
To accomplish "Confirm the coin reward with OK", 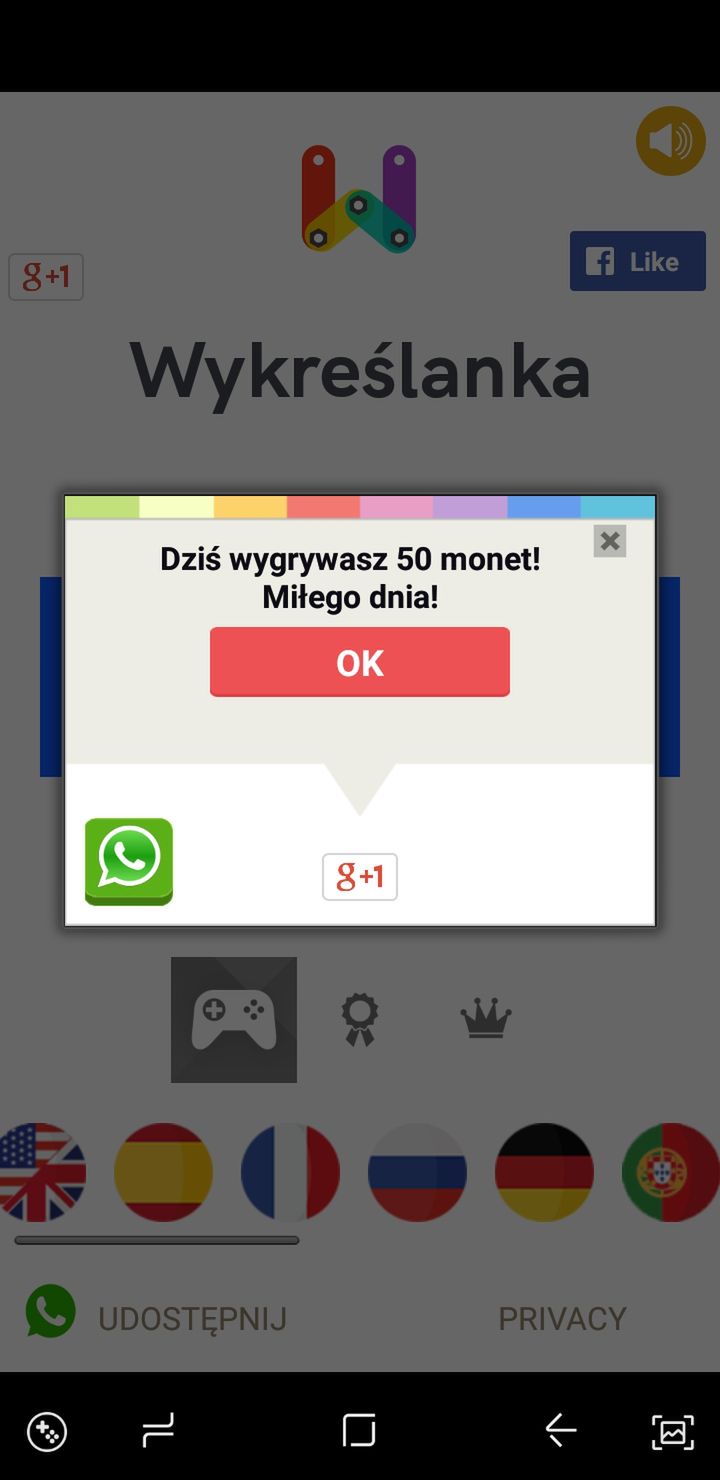I will pyautogui.click(x=360, y=662).
